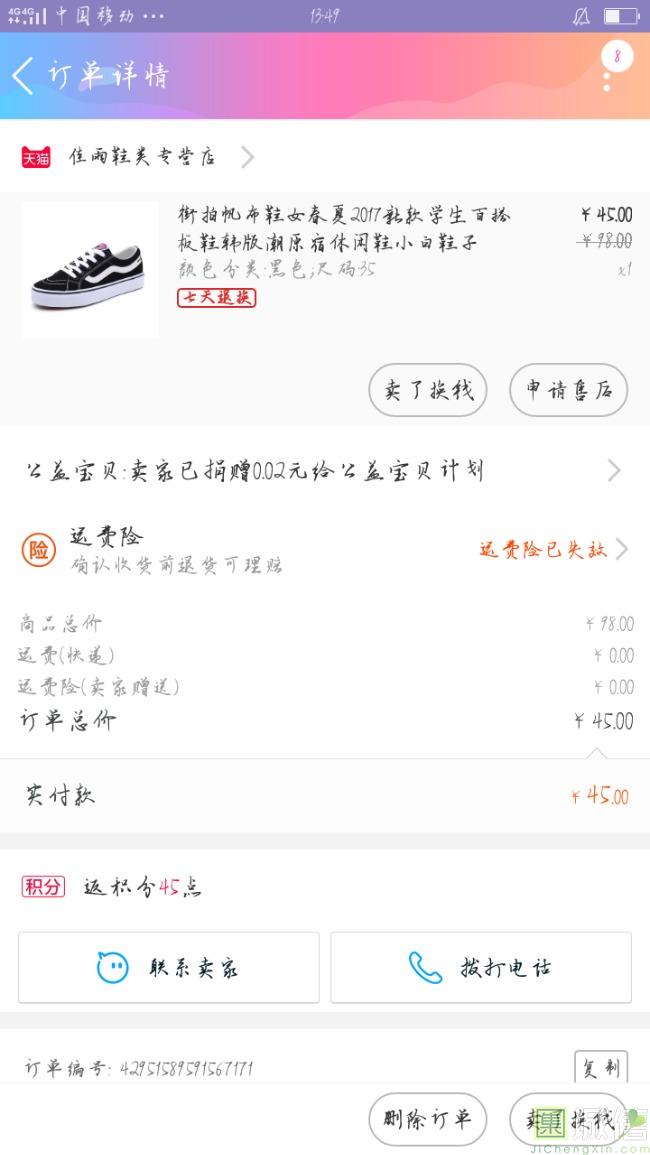Open the 公益宝贝 donation details row
Image resolution: width=650 pixels, height=1155 pixels.
pyautogui.click(x=324, y=471)
